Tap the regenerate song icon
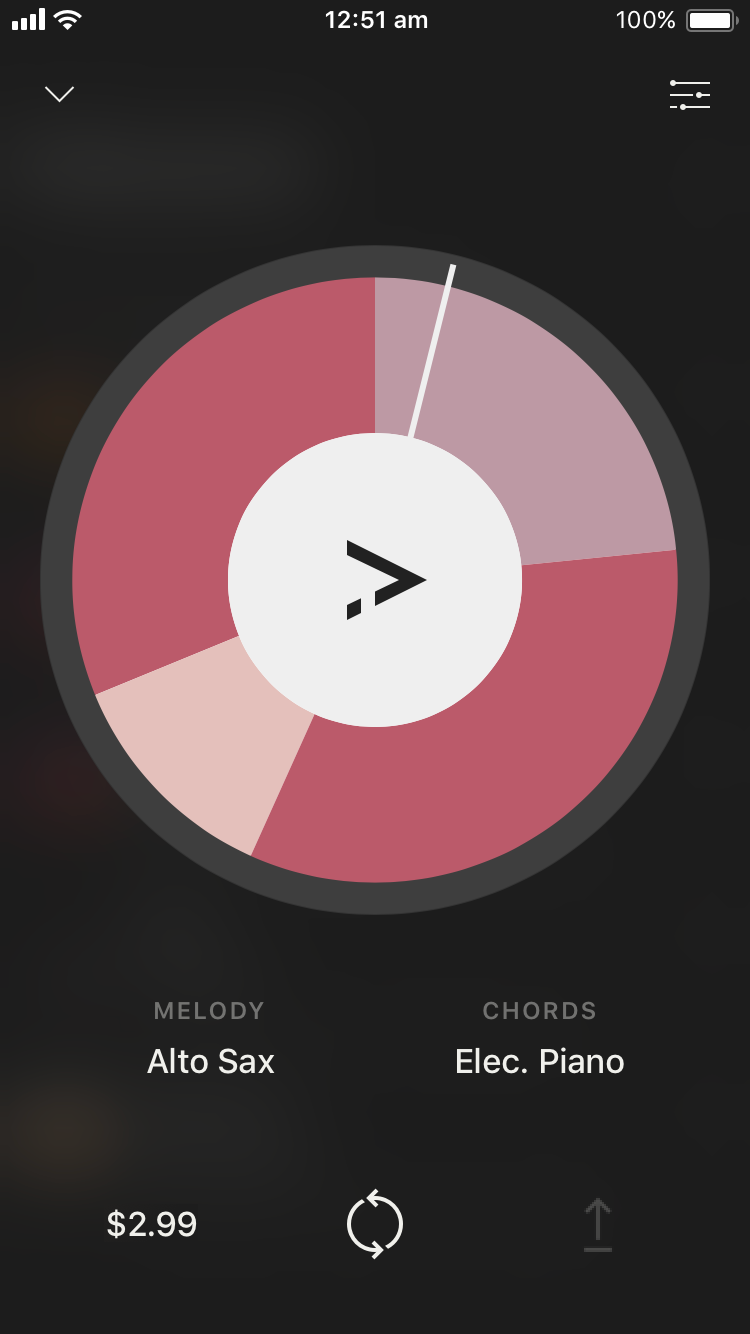750x1334 pixels. [375, 1223]
